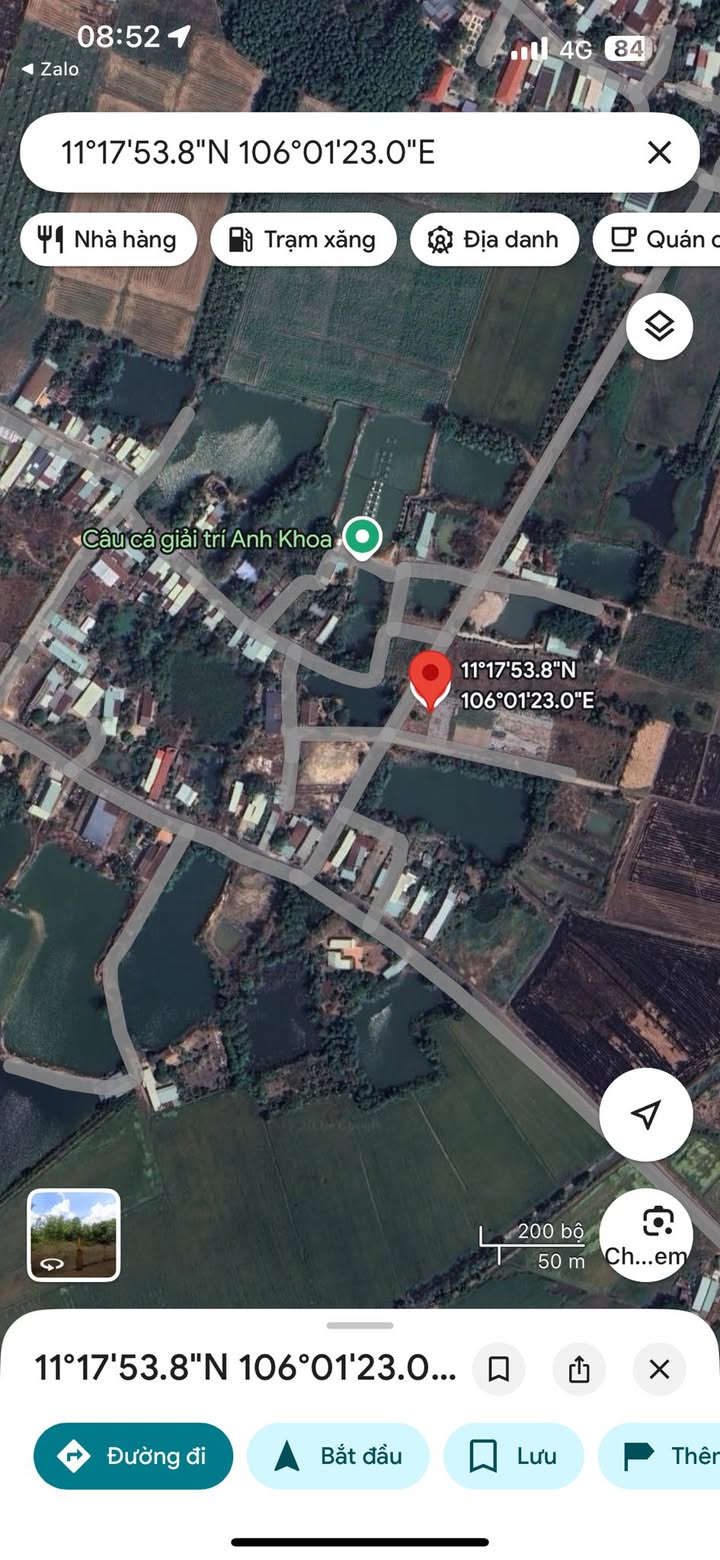Open Câu cá giải trí Anh Khoa marker
This screenshot has width=720, height=1560.
[362, 538]
